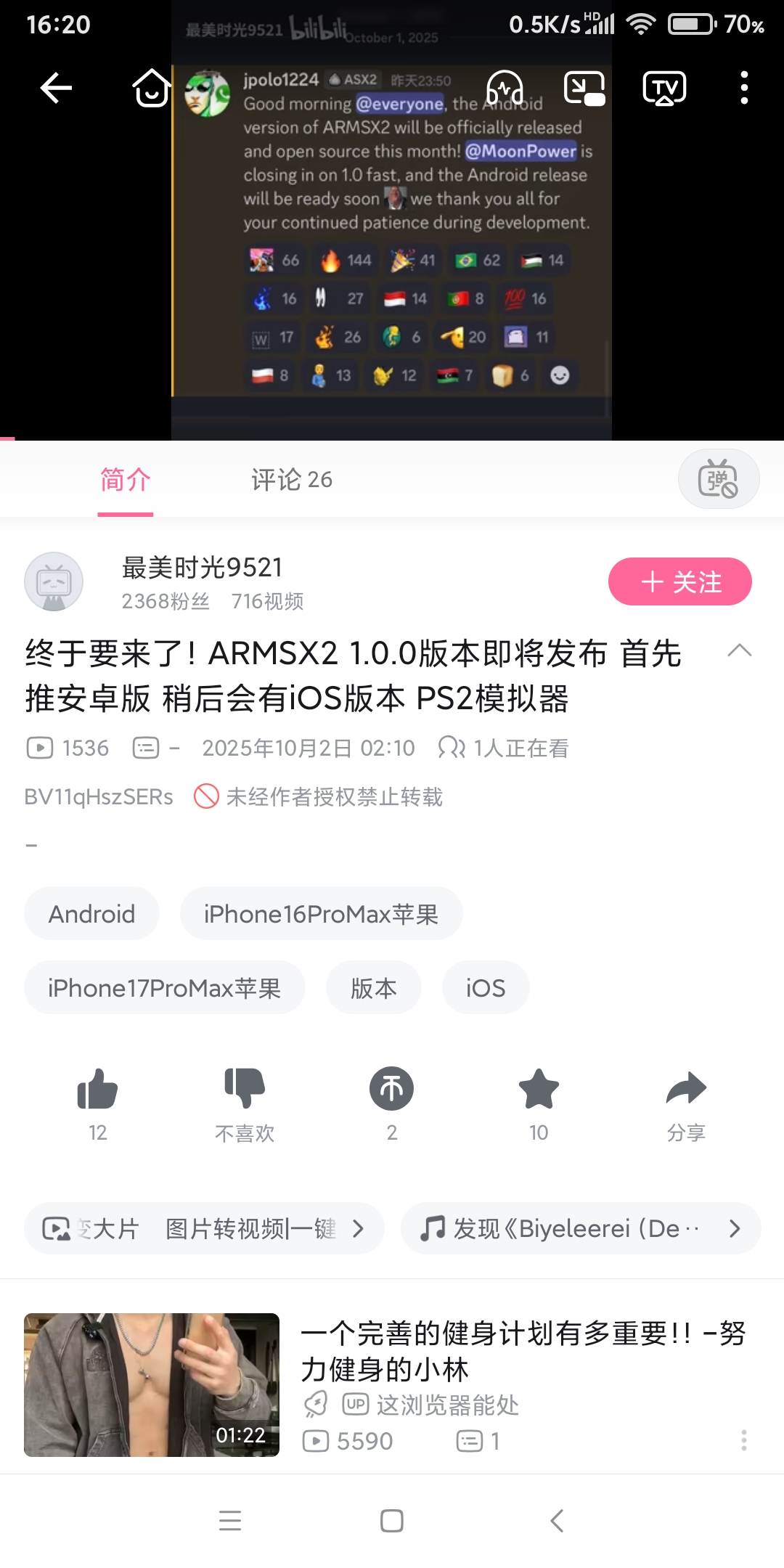Image resolution: width=784 pixels, height=1568 pixels.
Task: Open the three-dot overflow menu
Action: [x=744, y=89]
